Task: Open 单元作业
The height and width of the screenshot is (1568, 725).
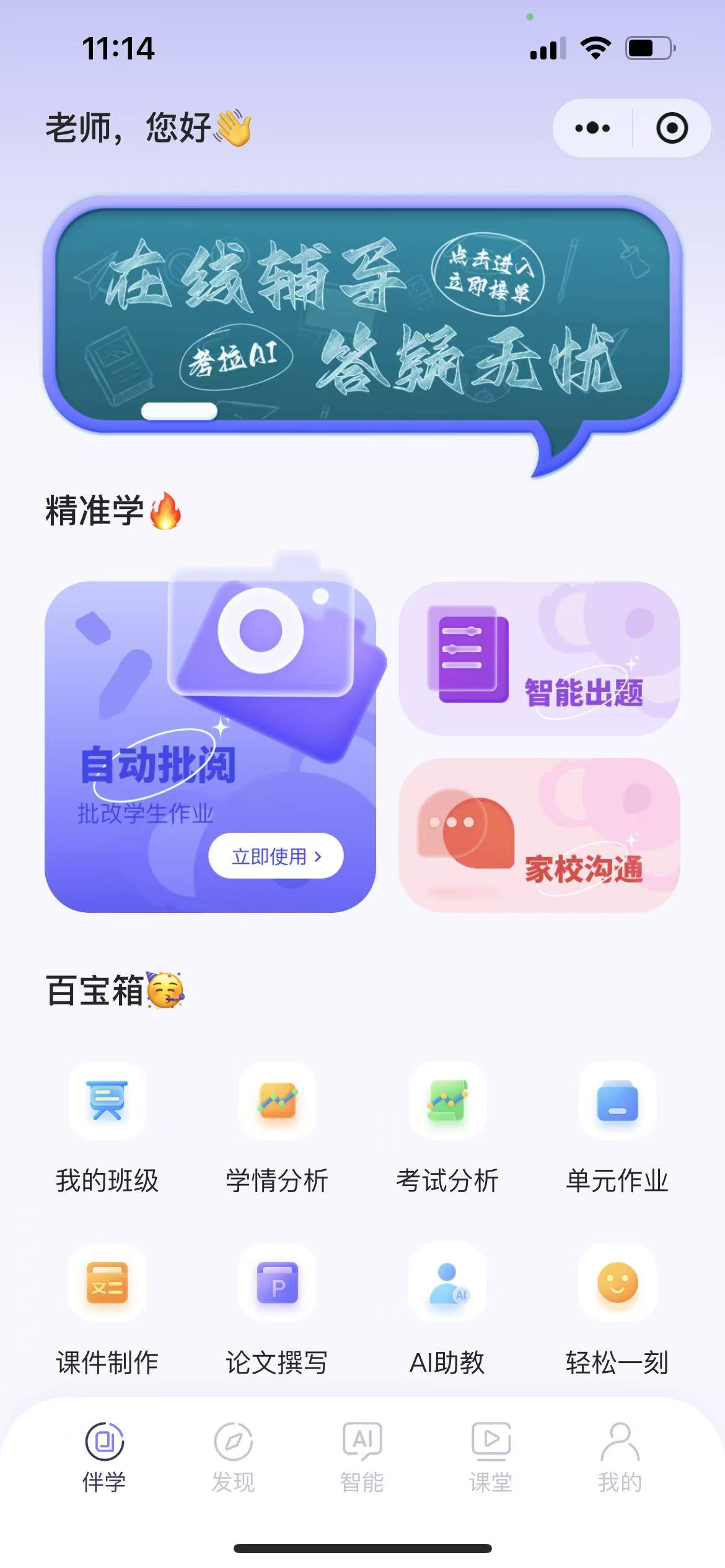Action: coord(617,1127)
